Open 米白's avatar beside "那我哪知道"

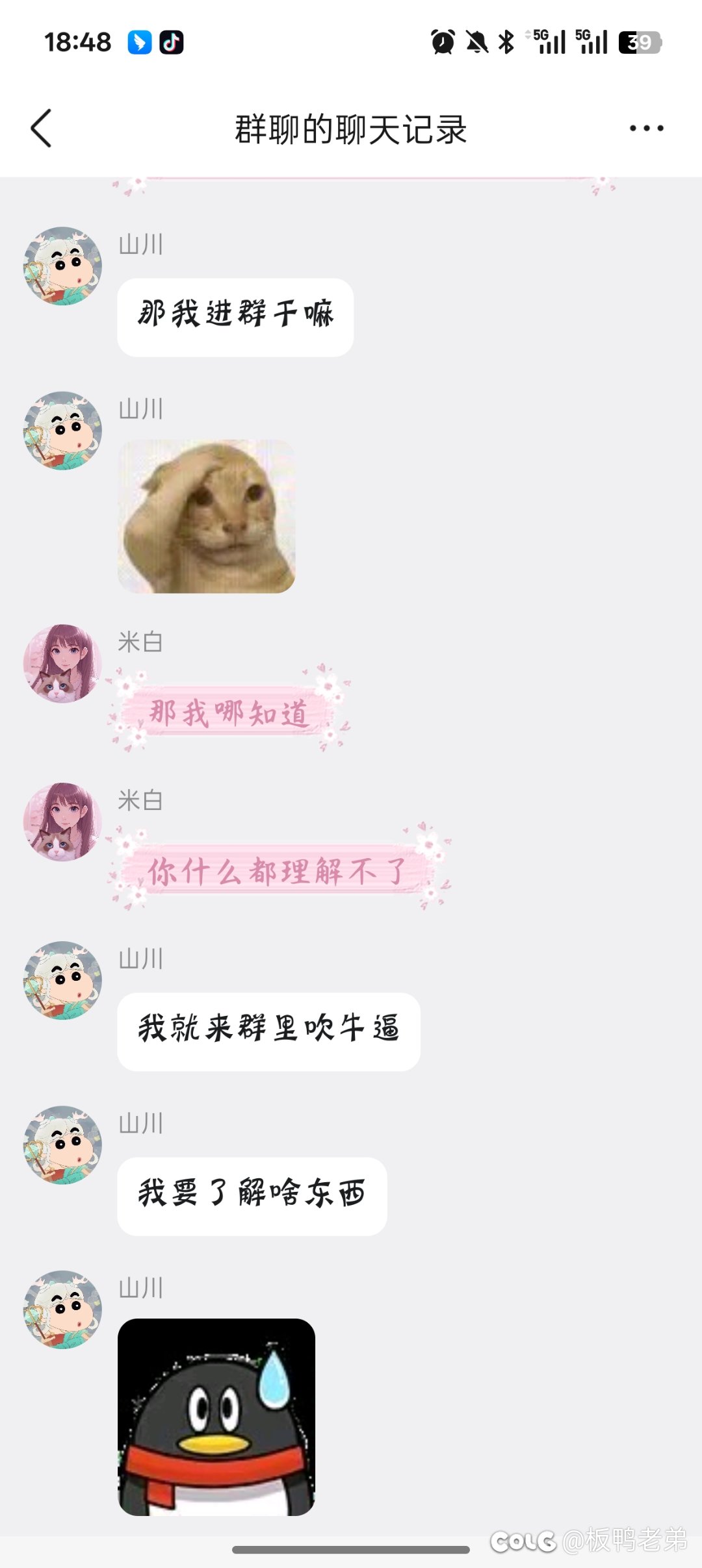click(62, 663)
